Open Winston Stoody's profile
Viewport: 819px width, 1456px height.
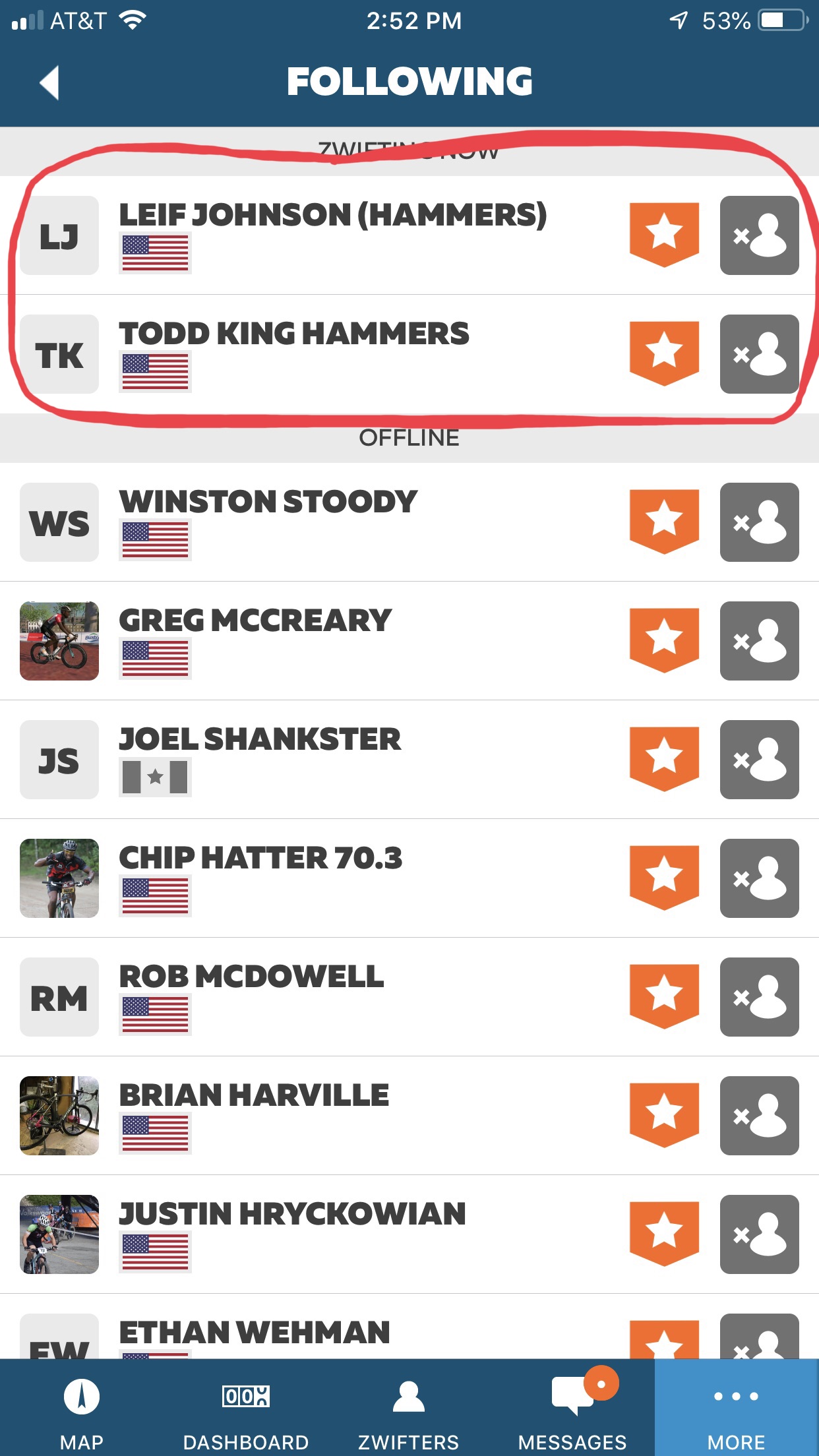coord(268,502)
